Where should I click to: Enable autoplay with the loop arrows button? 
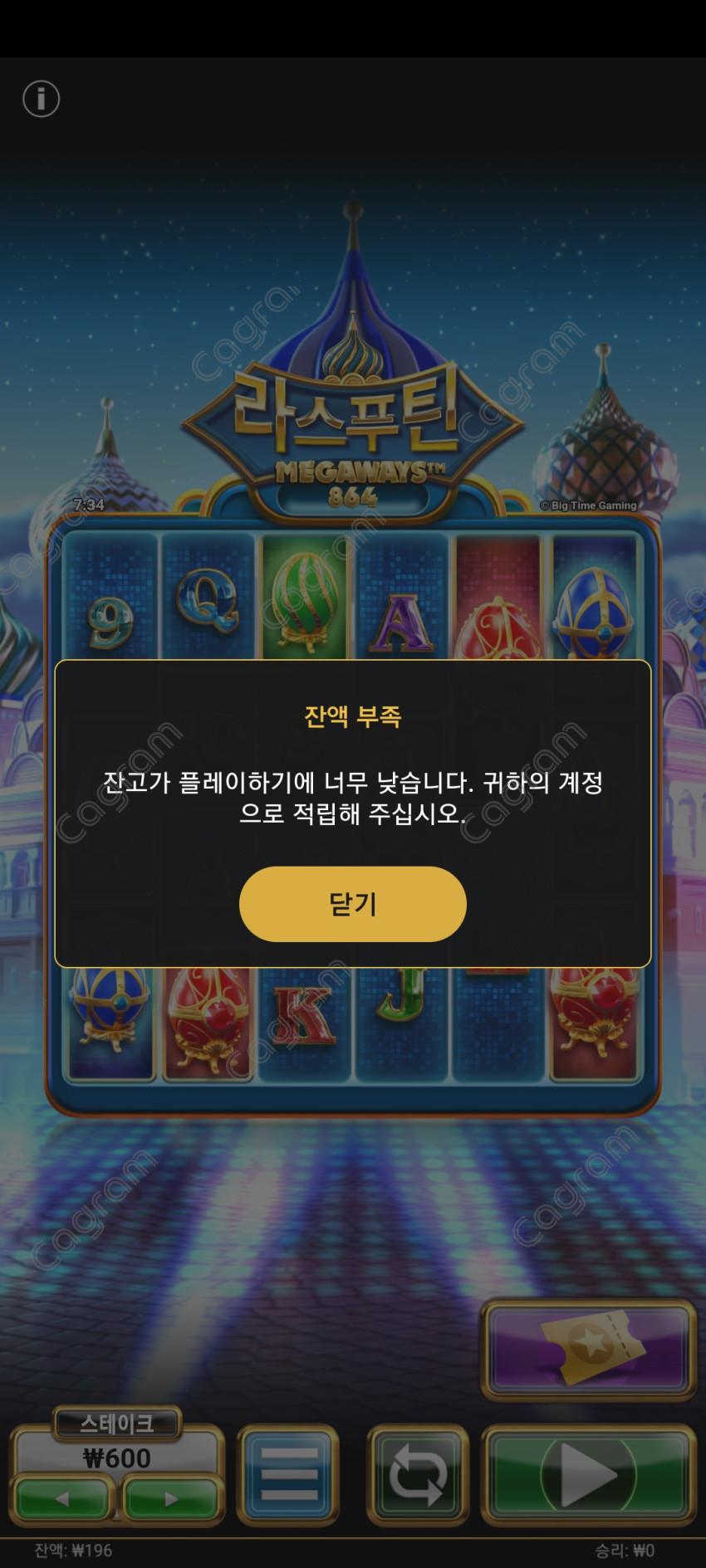[418, 1475]
